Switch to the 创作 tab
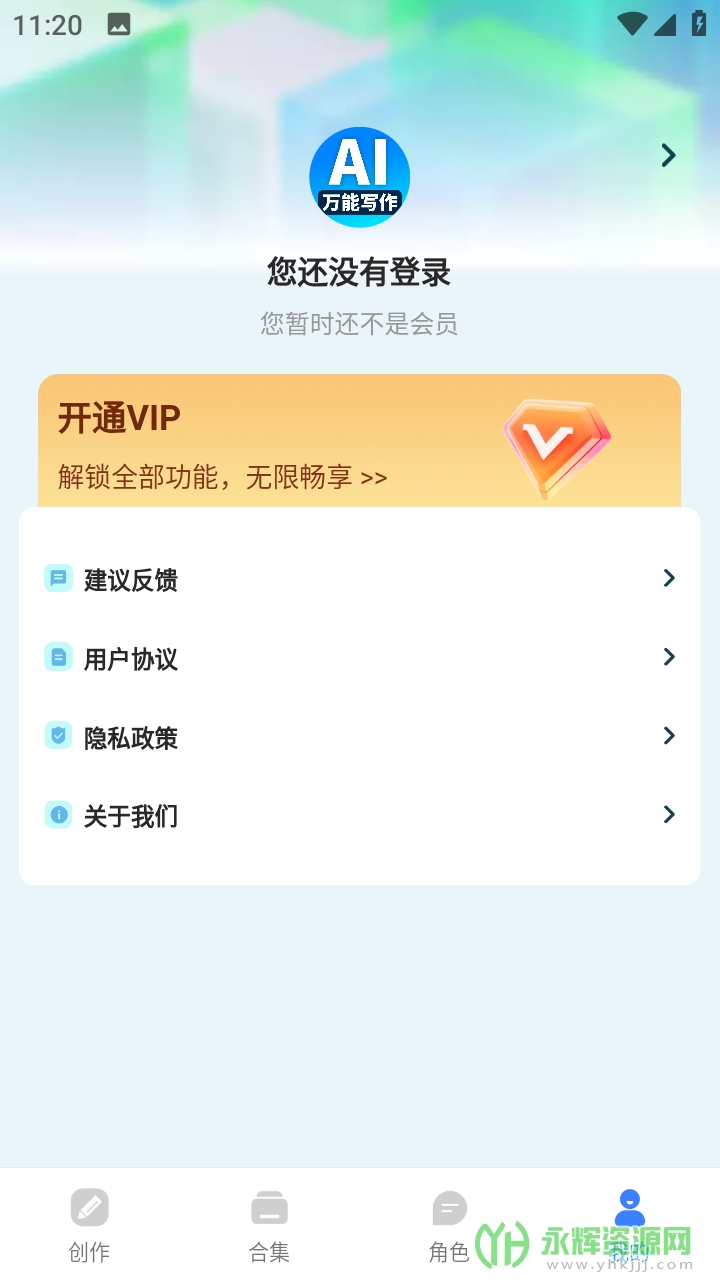720x1280 pixels. pos(90,1224)
